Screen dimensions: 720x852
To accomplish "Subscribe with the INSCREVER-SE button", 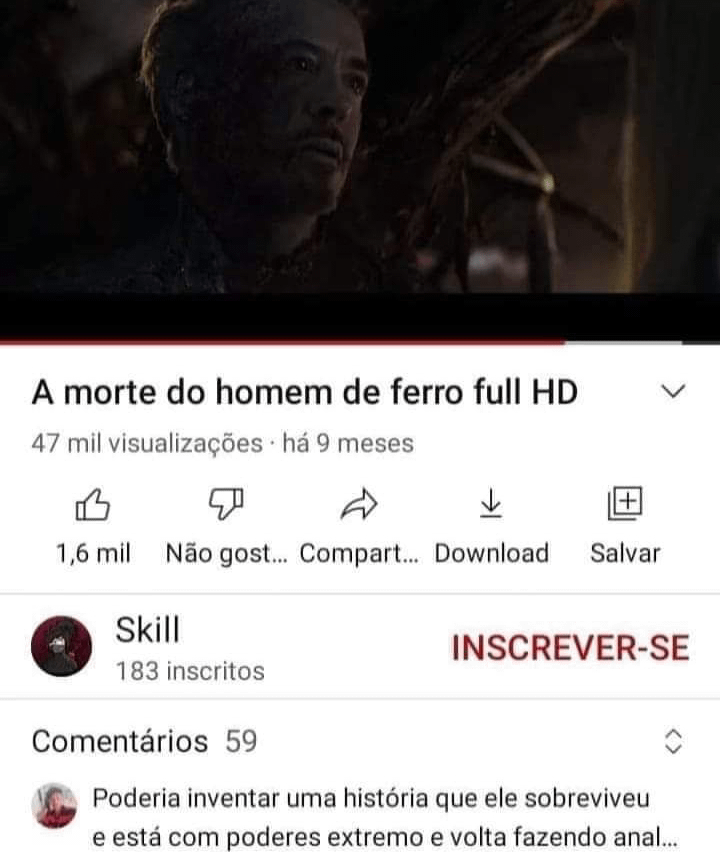I will 570,648.
